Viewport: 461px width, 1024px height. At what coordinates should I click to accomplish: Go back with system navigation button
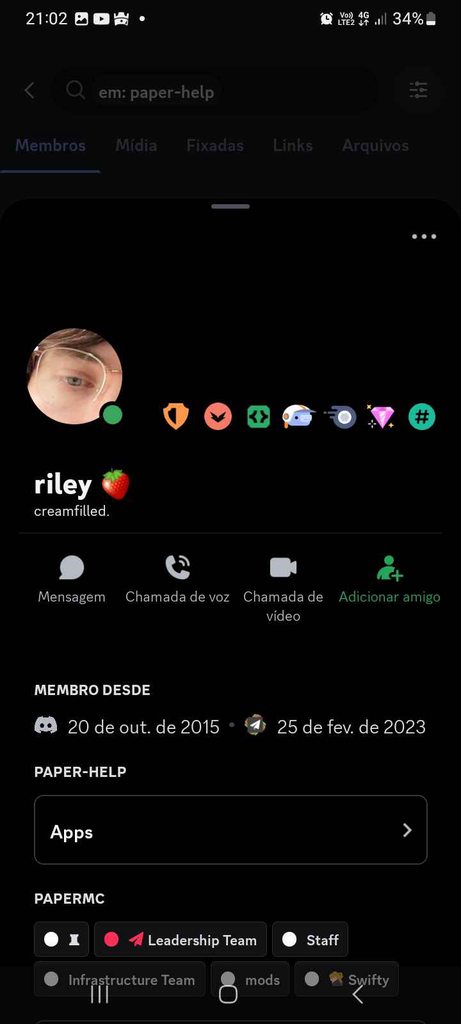click(358, 994)
